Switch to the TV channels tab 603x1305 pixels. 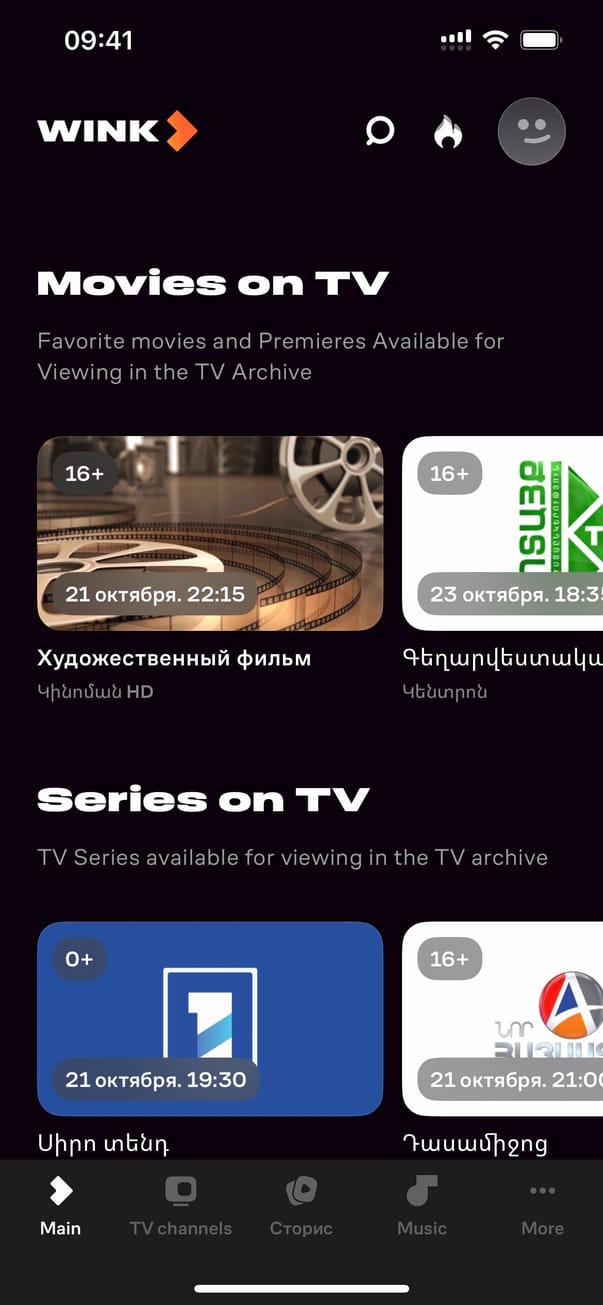181,1206
